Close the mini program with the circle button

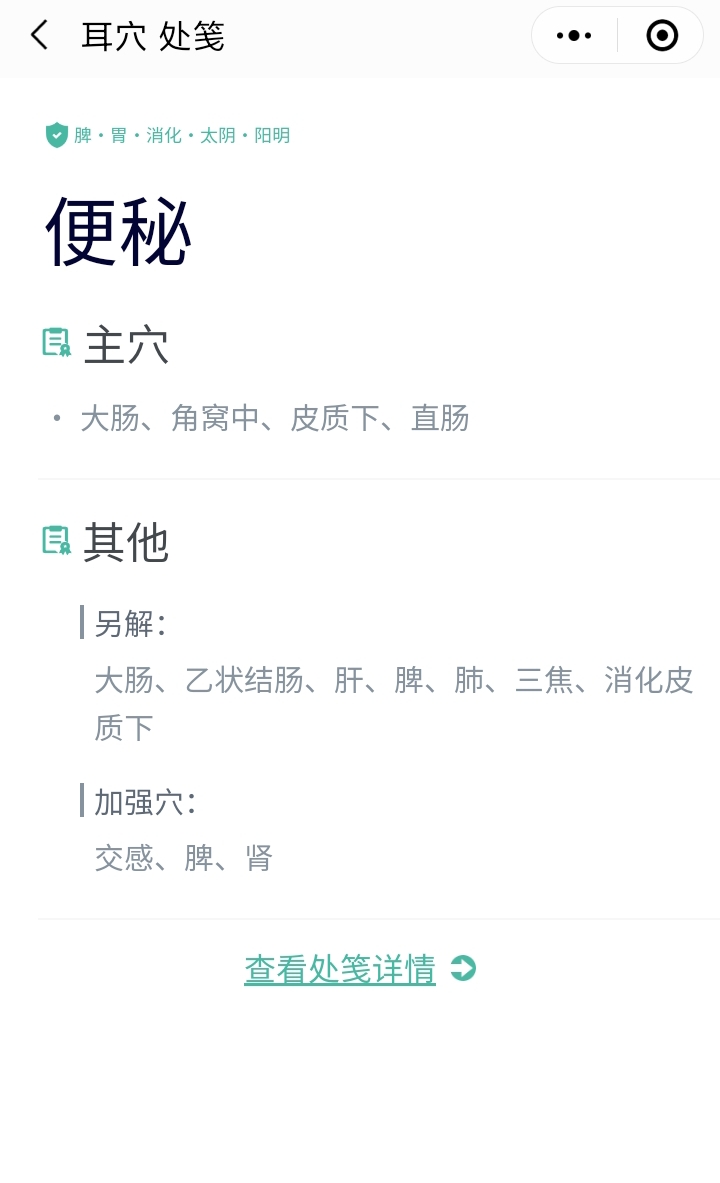point(662,36)
